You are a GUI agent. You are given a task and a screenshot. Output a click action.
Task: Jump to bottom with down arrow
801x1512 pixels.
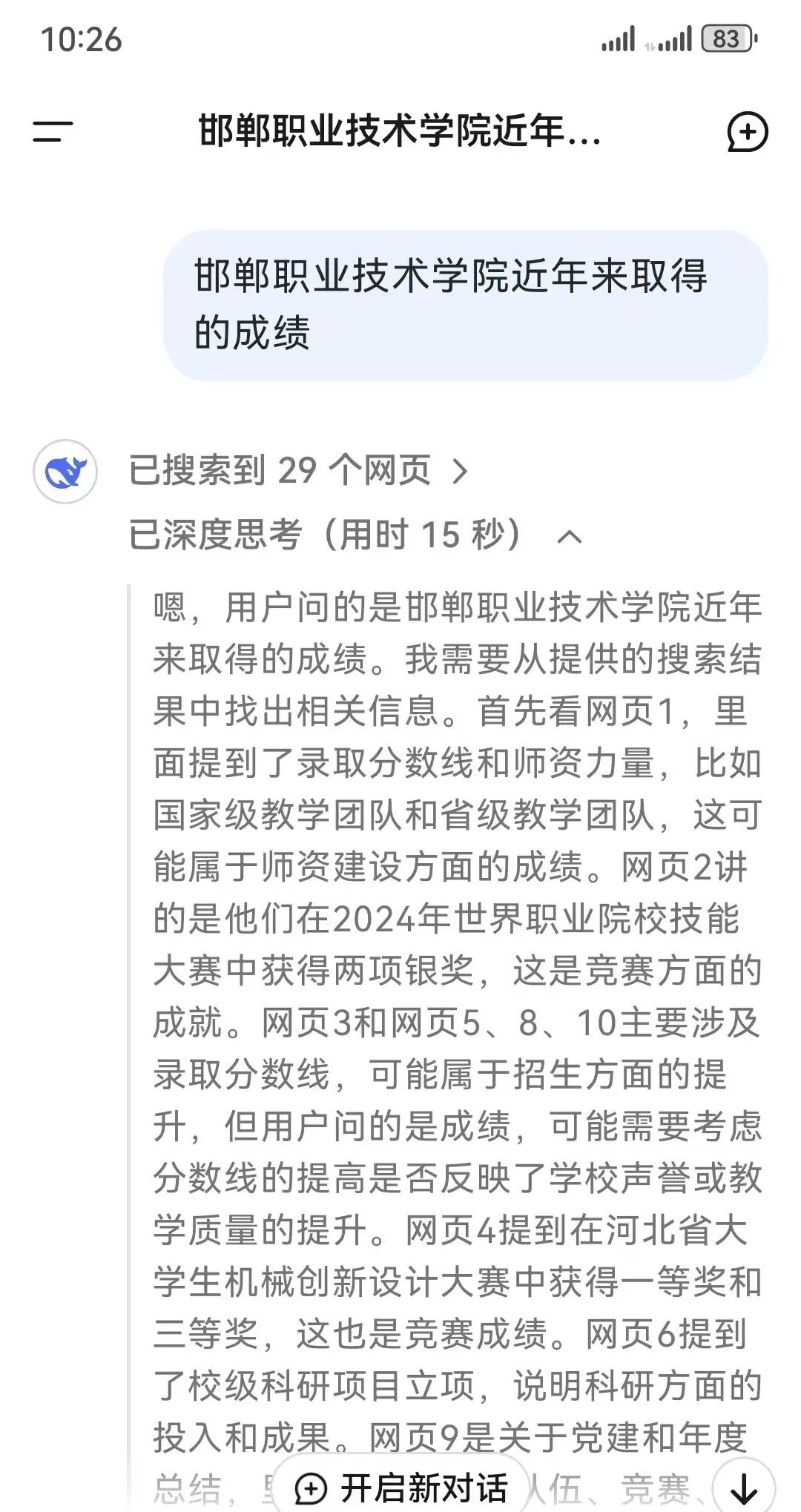[x=743, y=1488]
